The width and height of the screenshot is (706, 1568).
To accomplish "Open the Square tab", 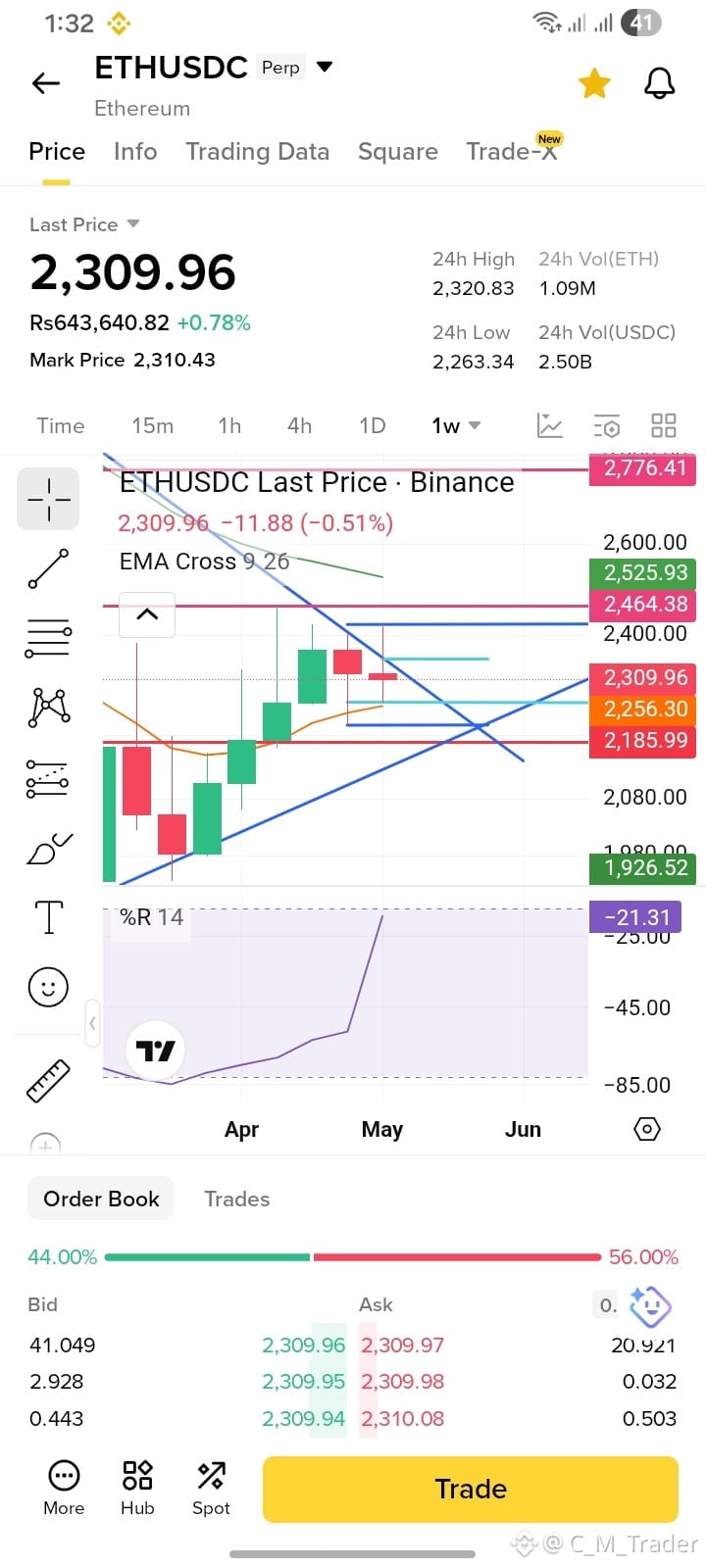I will (398, 152).
